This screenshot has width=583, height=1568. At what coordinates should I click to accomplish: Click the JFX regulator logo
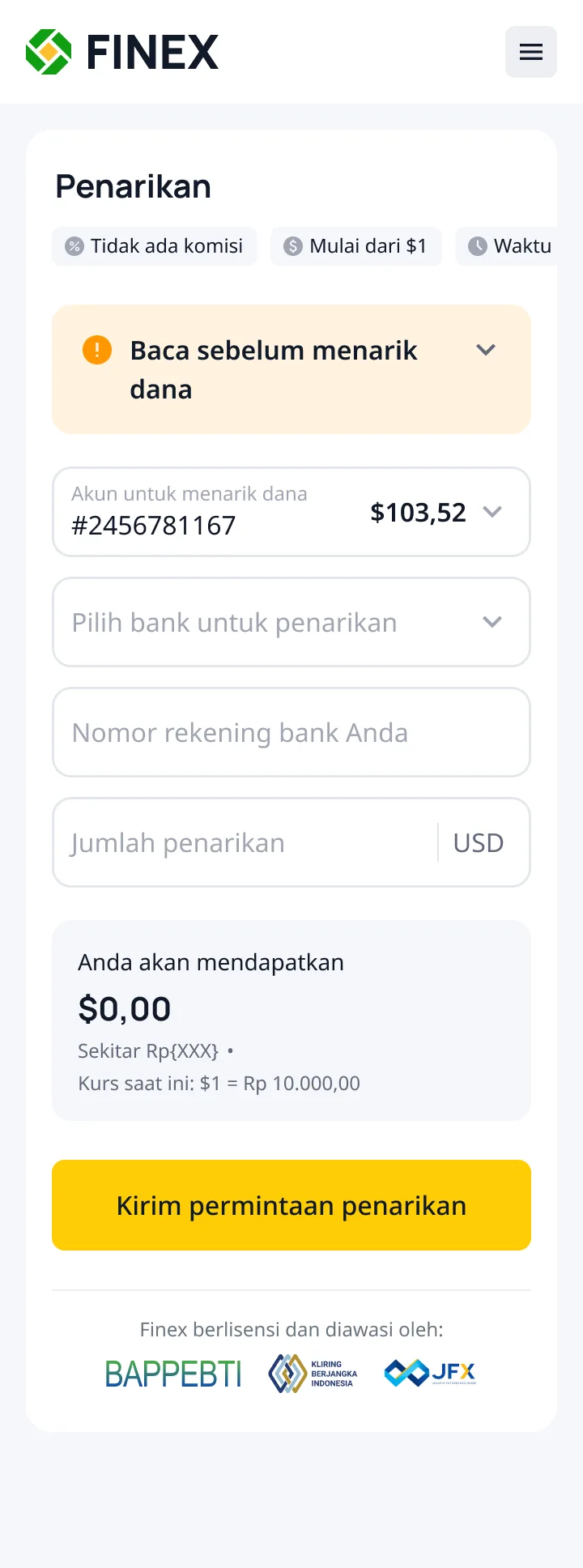click(x=429, y=1373)
